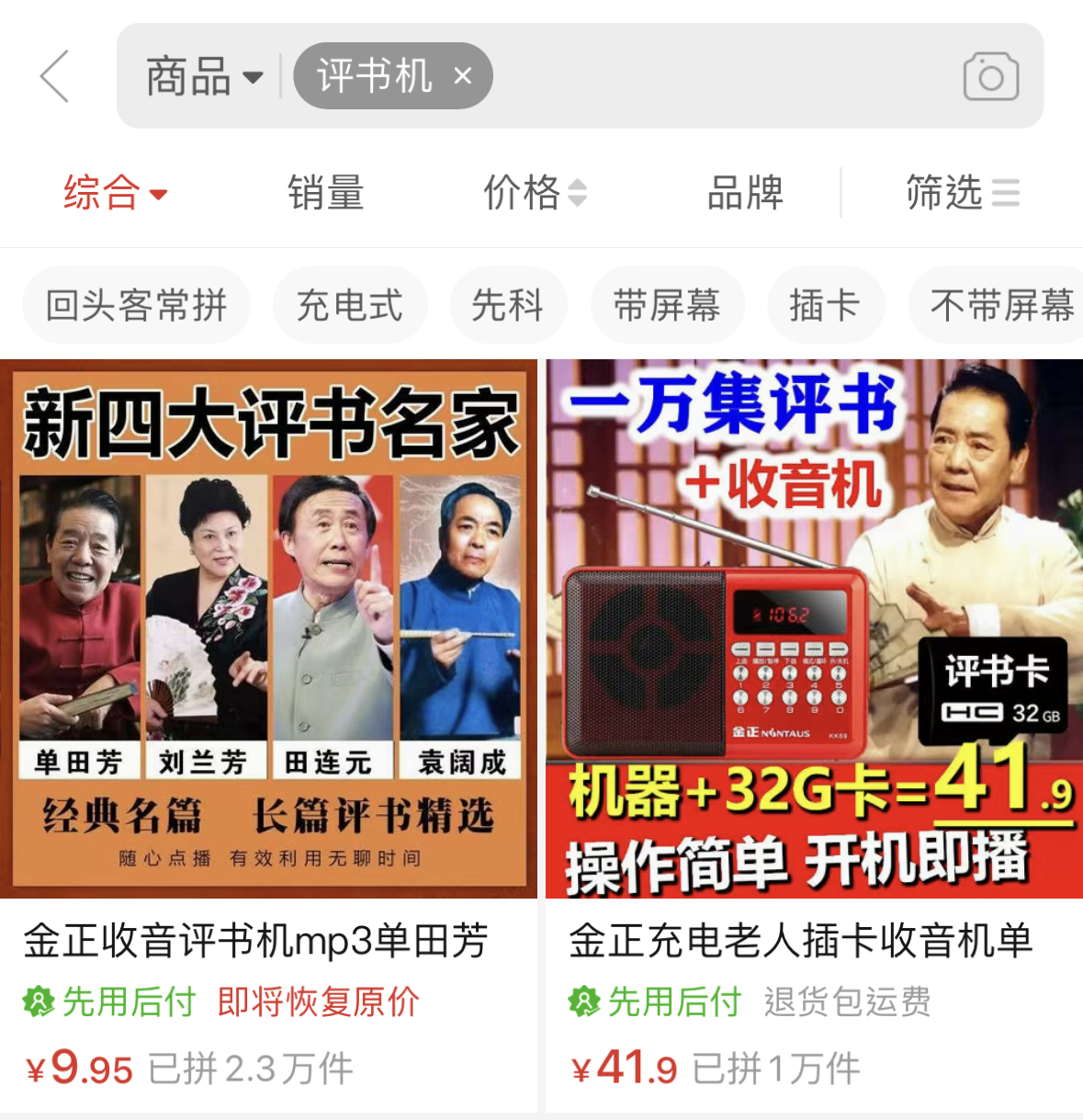Go back using the arrow icon
Image resolution: width=1083 pixels, height=1120 pixels.
55,76
